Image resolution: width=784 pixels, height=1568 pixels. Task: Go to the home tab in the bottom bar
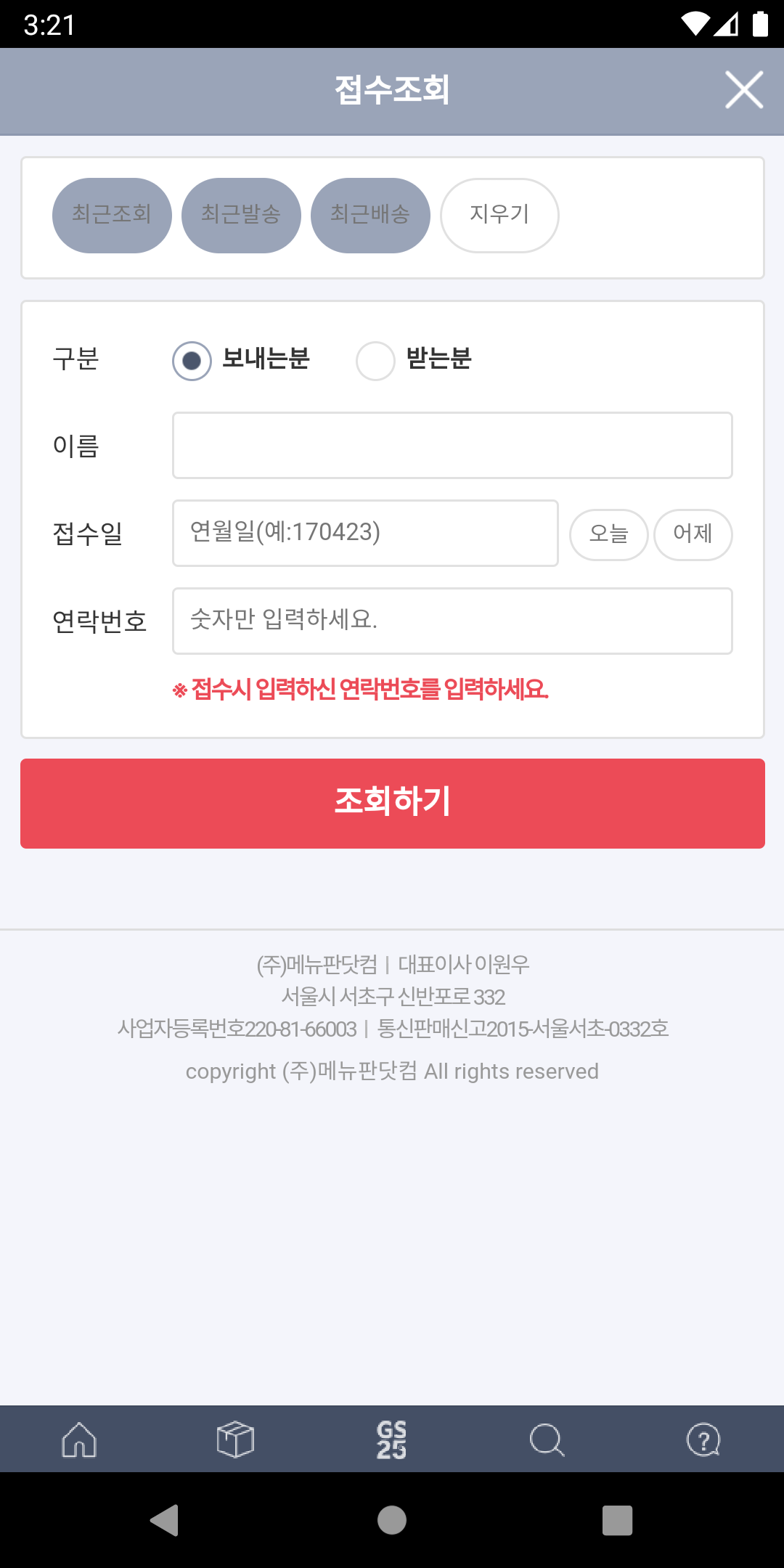click(79, 1440)
